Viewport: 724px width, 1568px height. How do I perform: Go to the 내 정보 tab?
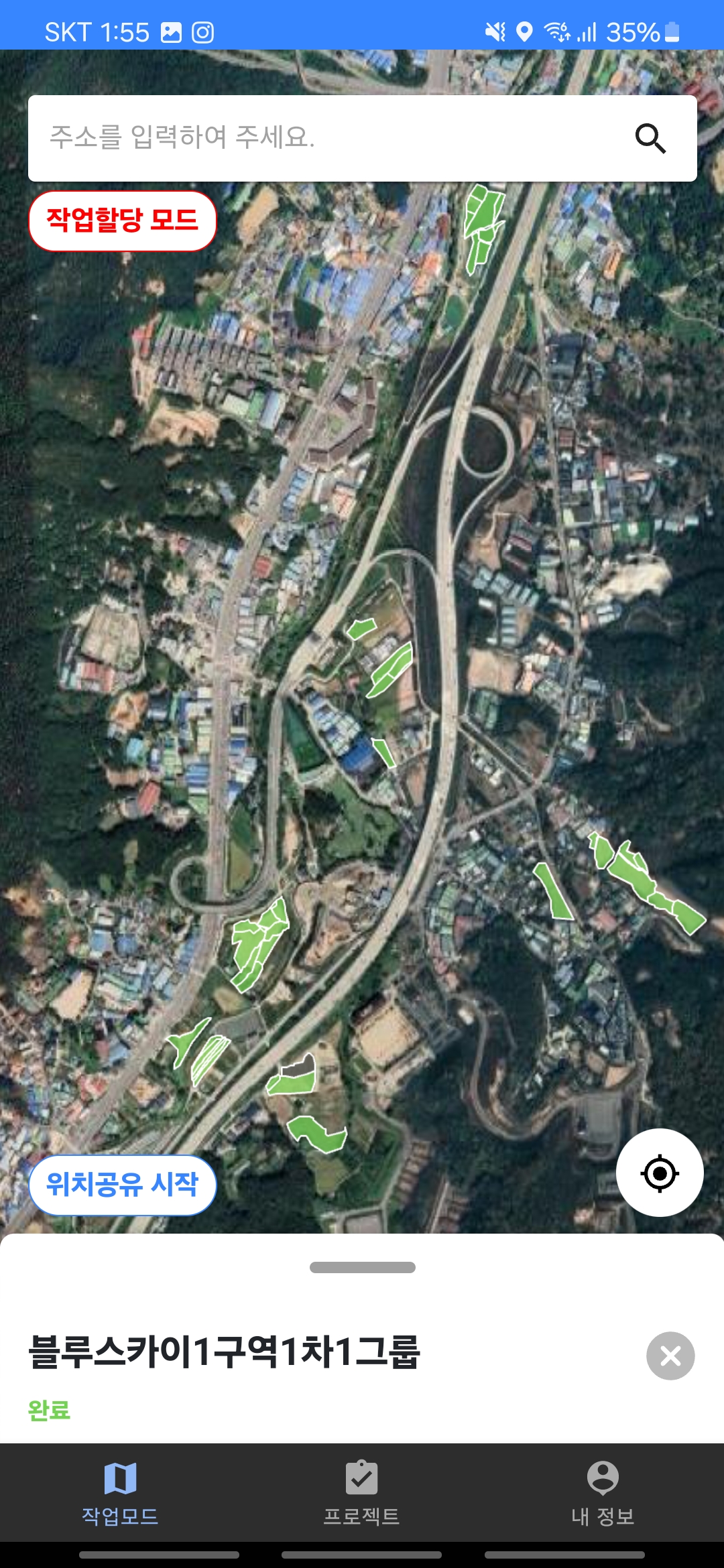603,1493
